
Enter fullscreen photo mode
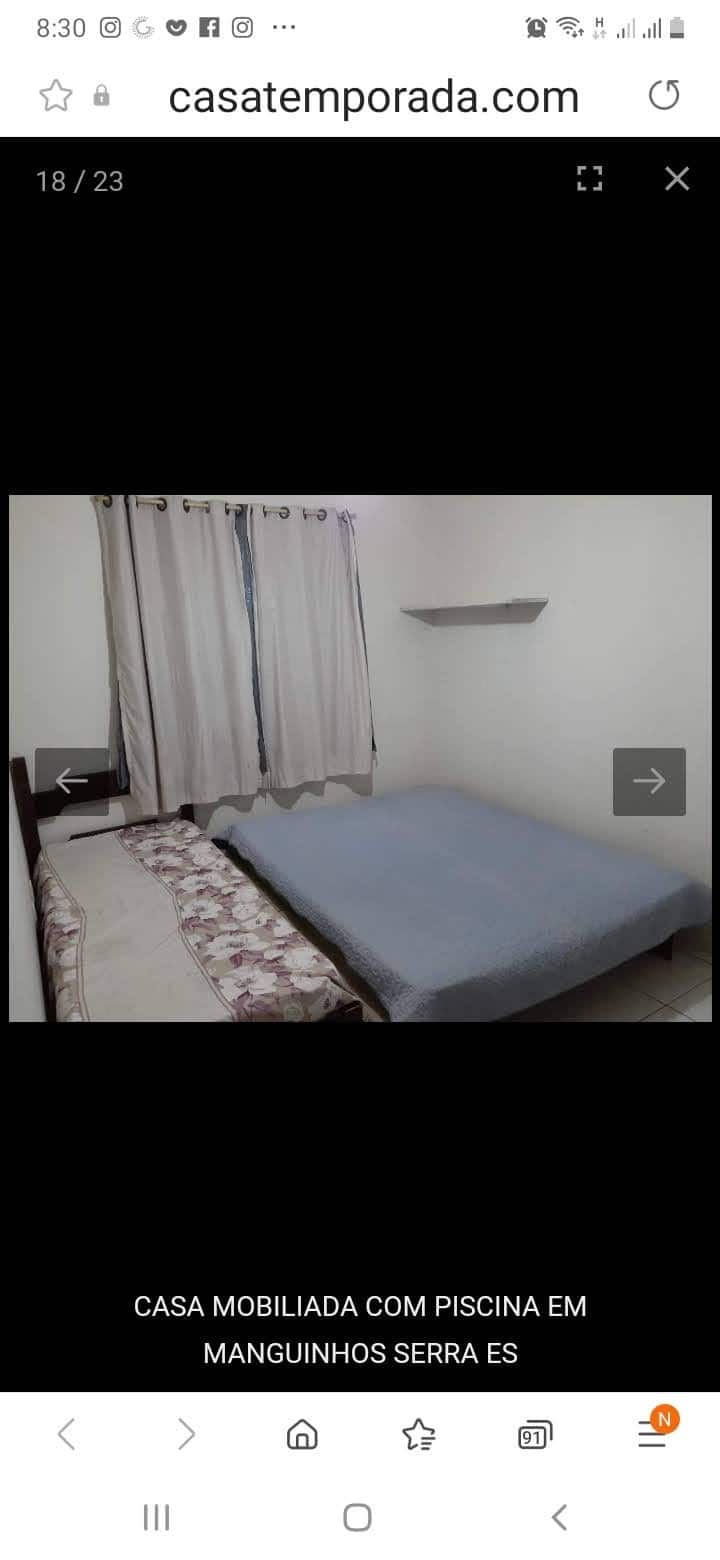(590, 179)
